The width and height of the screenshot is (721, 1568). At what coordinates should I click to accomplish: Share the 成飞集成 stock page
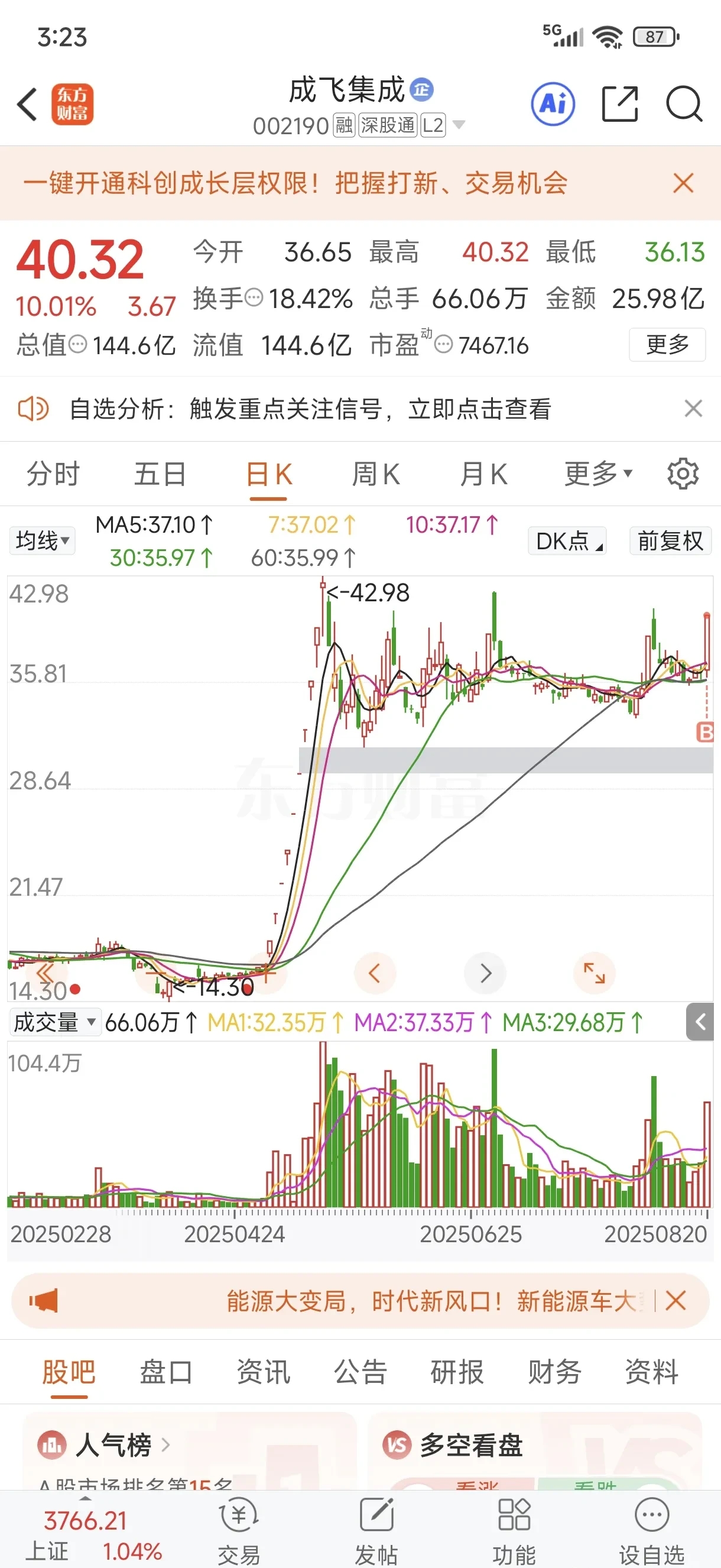coord(620,104)
